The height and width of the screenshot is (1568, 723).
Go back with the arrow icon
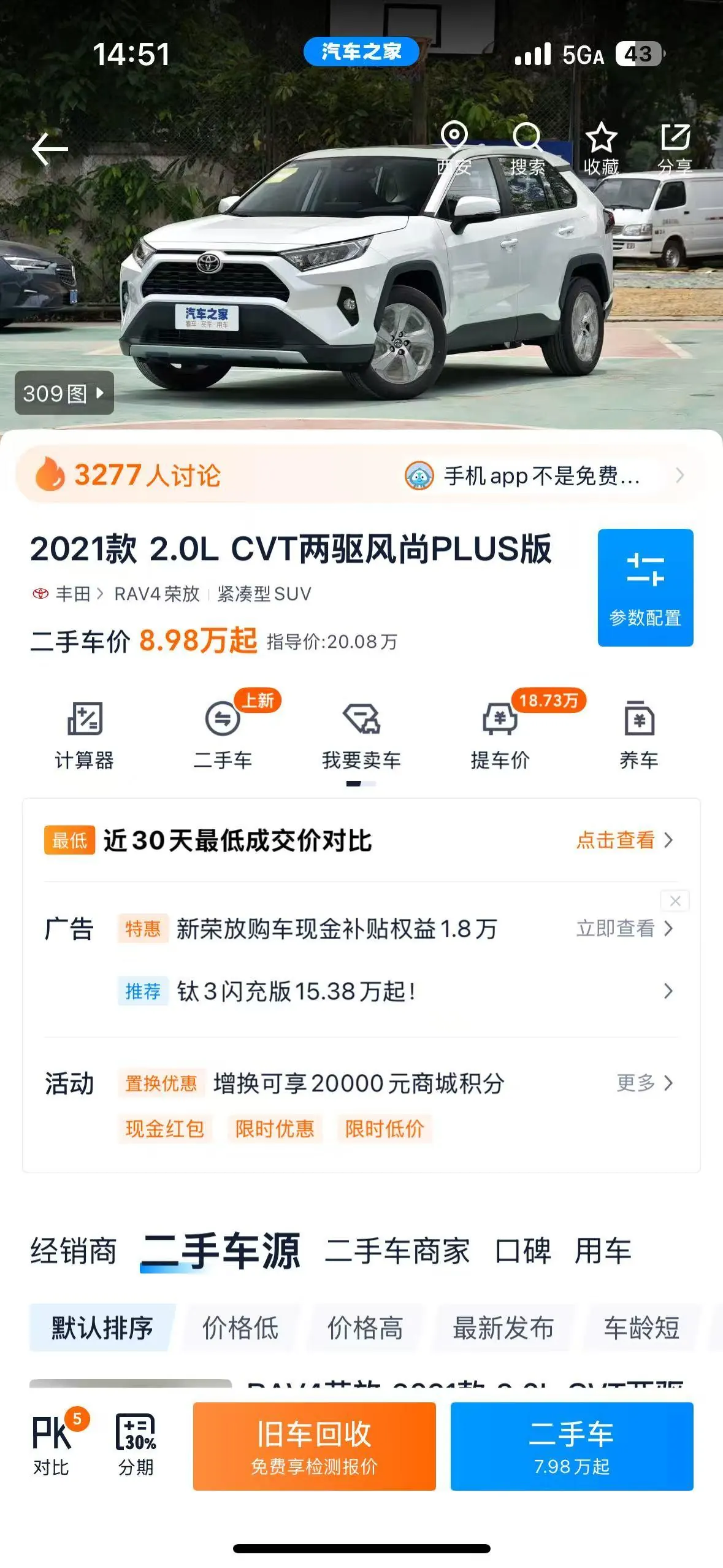pos(50,148)
